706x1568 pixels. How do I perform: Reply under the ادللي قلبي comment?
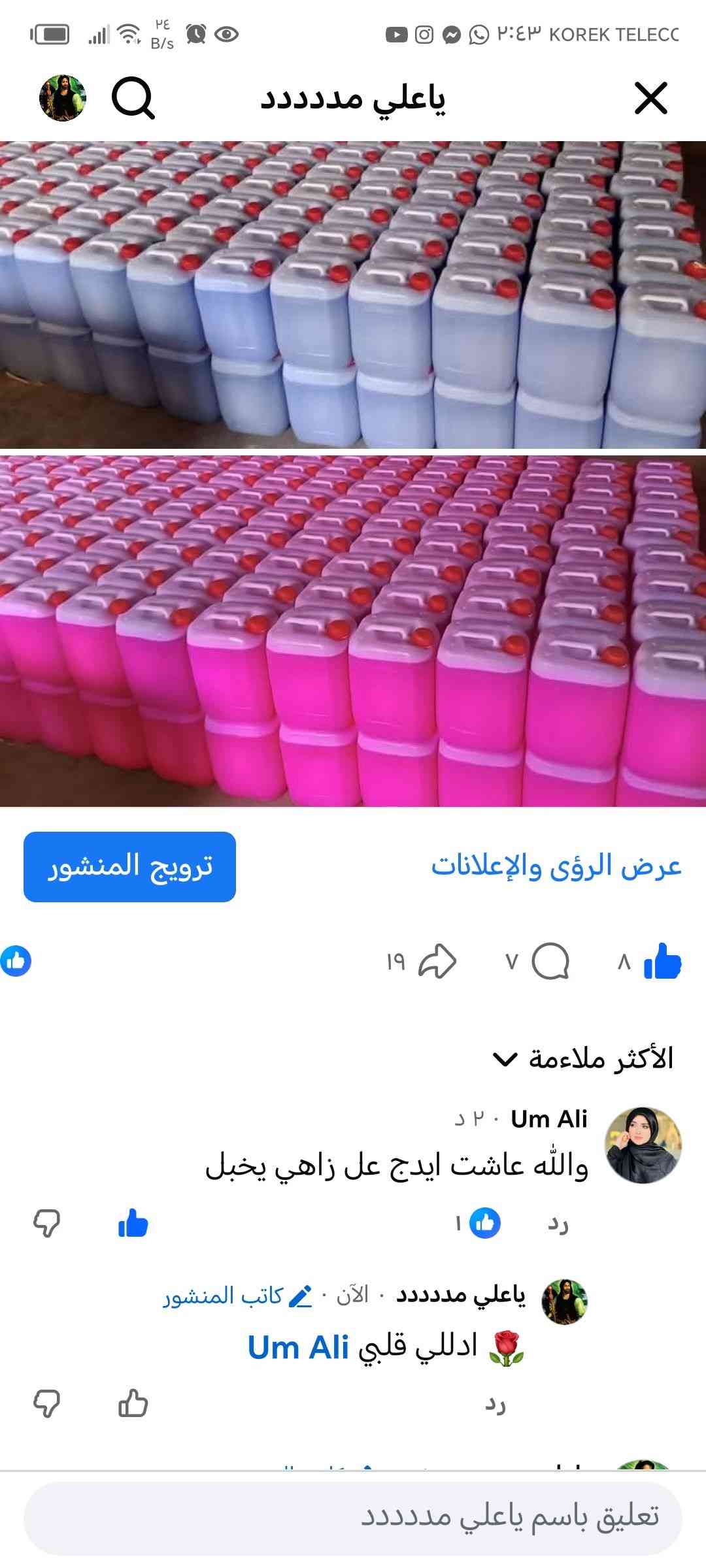coord(495,1404)
